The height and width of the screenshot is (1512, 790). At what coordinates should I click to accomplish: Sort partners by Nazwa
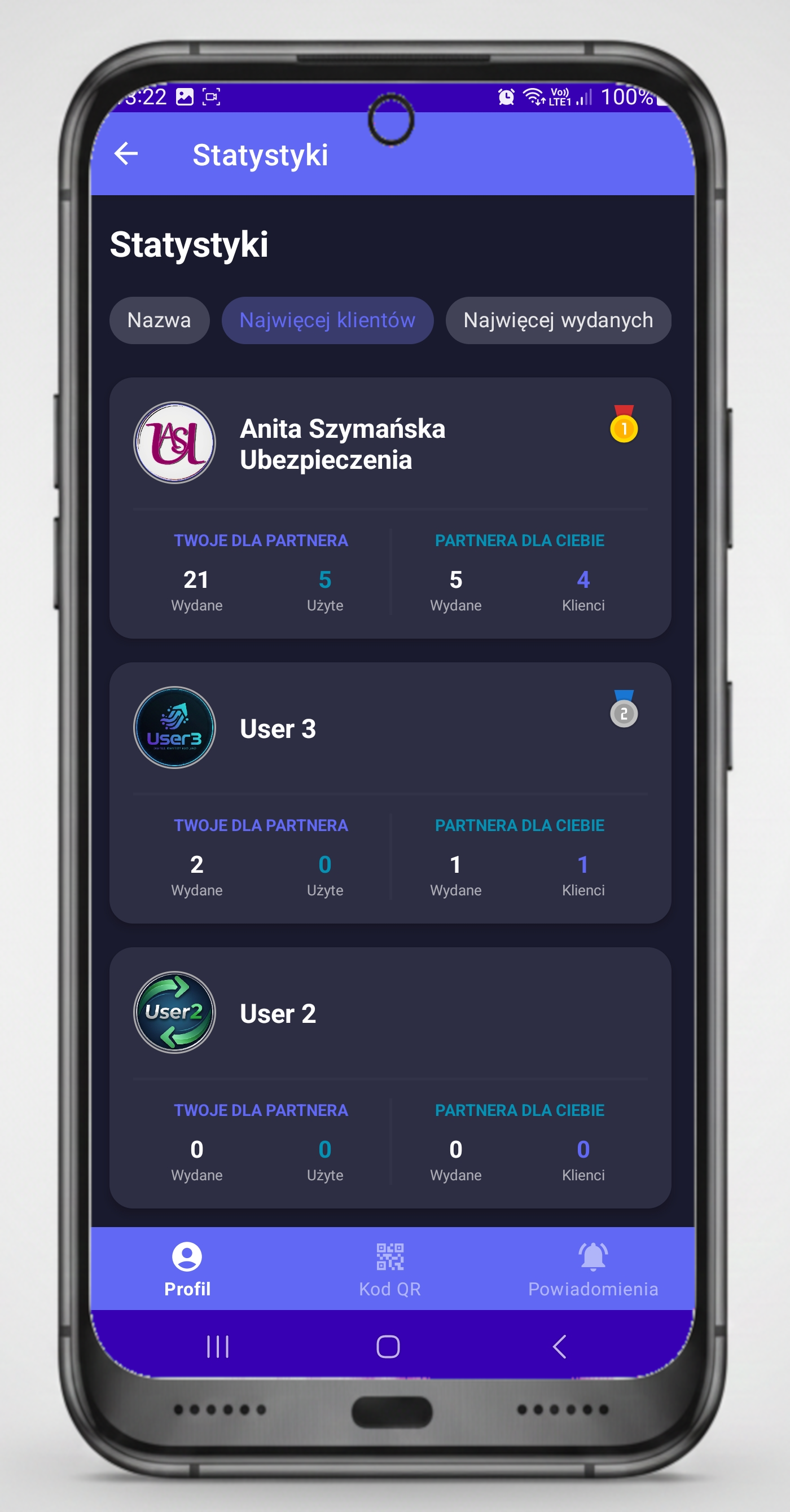click(159, 320)
